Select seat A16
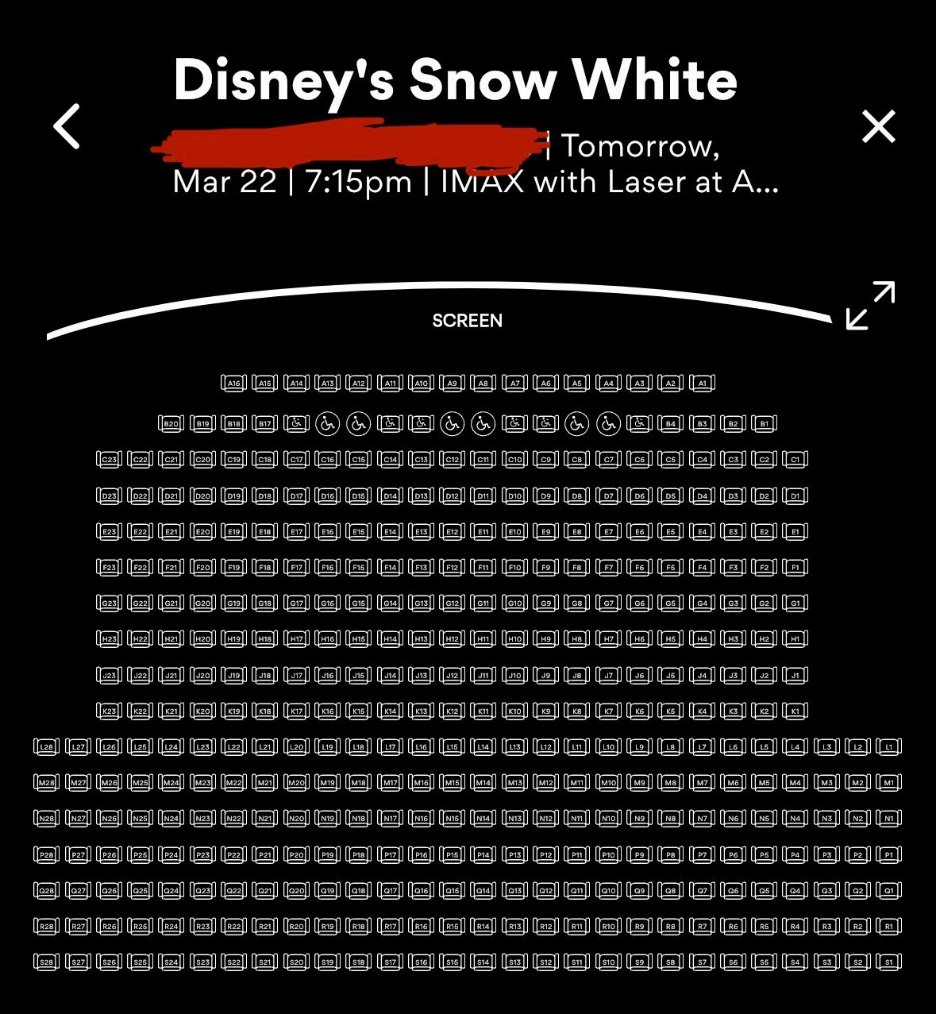 point(233,383)
